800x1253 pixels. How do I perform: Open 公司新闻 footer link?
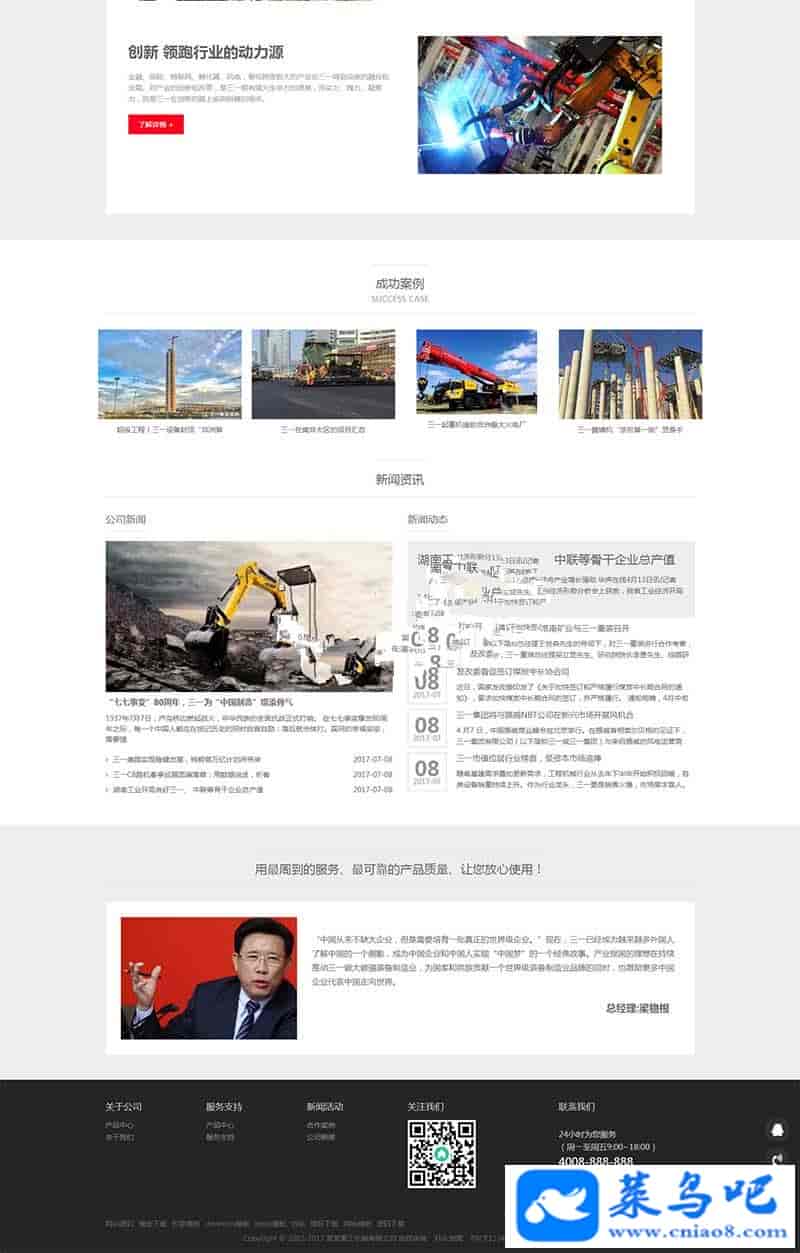pos(321,1137)
